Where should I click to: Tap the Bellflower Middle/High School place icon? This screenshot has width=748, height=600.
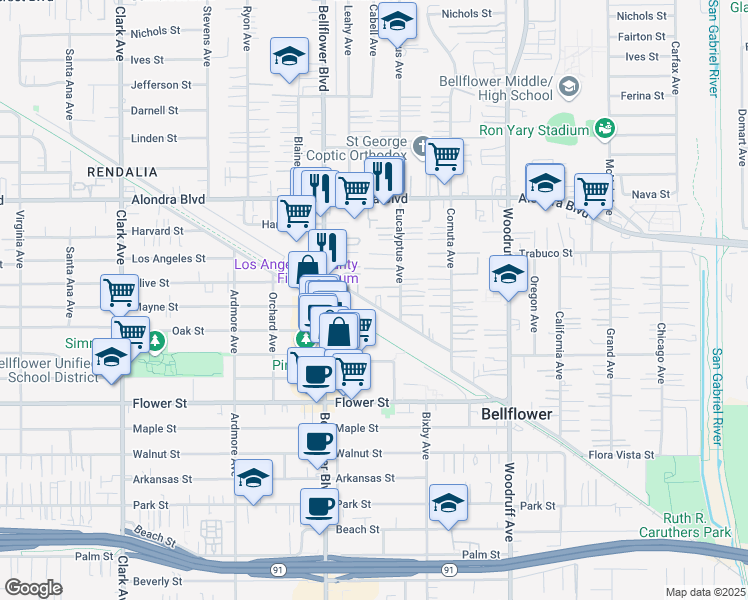point(569,87)
